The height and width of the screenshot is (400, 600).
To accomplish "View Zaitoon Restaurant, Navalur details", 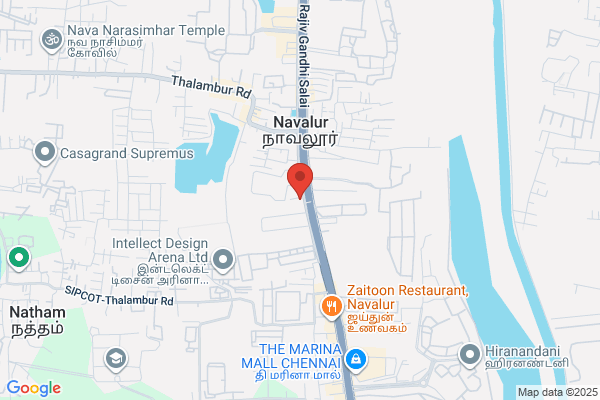I will pos(331,307).
